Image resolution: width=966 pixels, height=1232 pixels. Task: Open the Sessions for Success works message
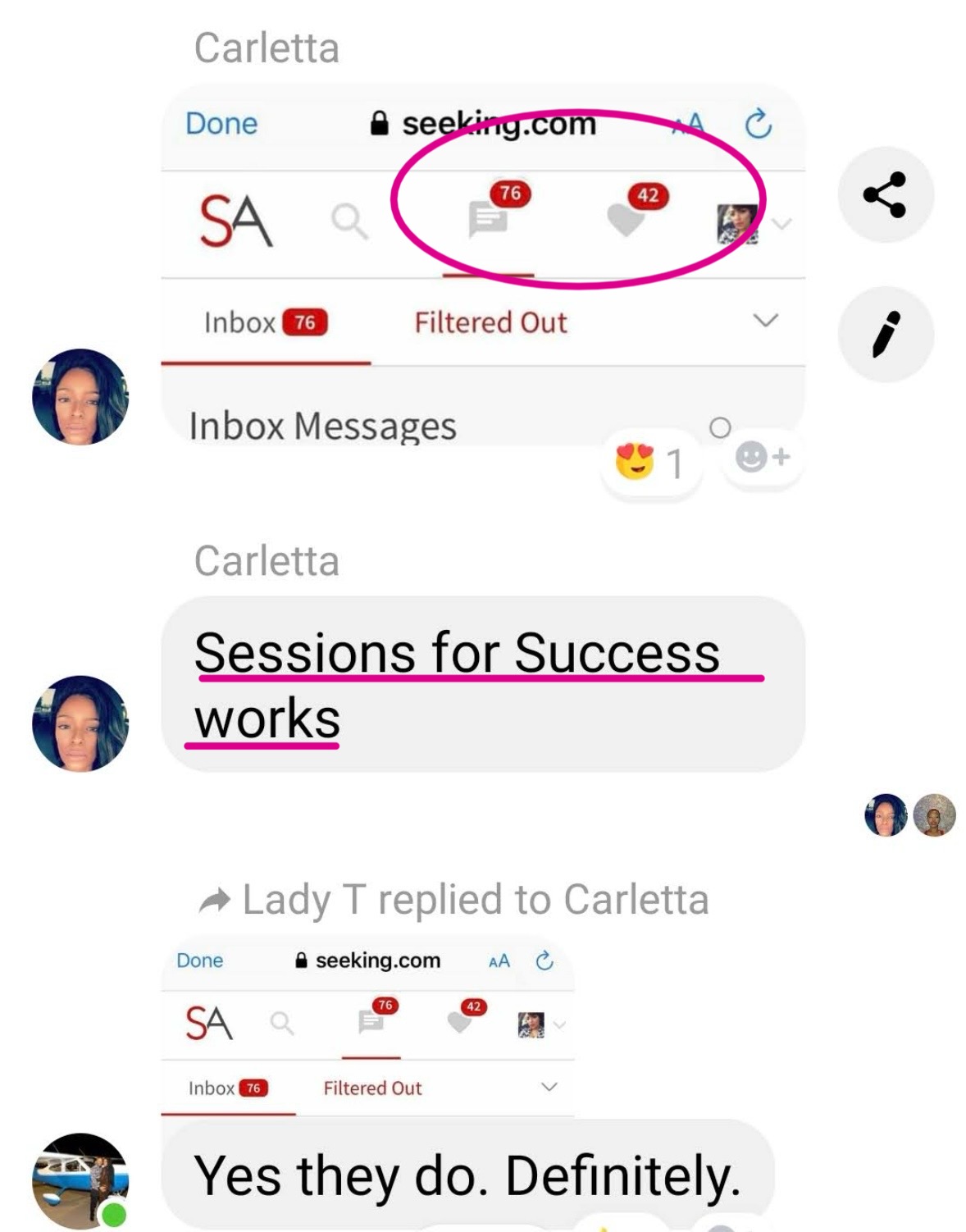(482, 684)
